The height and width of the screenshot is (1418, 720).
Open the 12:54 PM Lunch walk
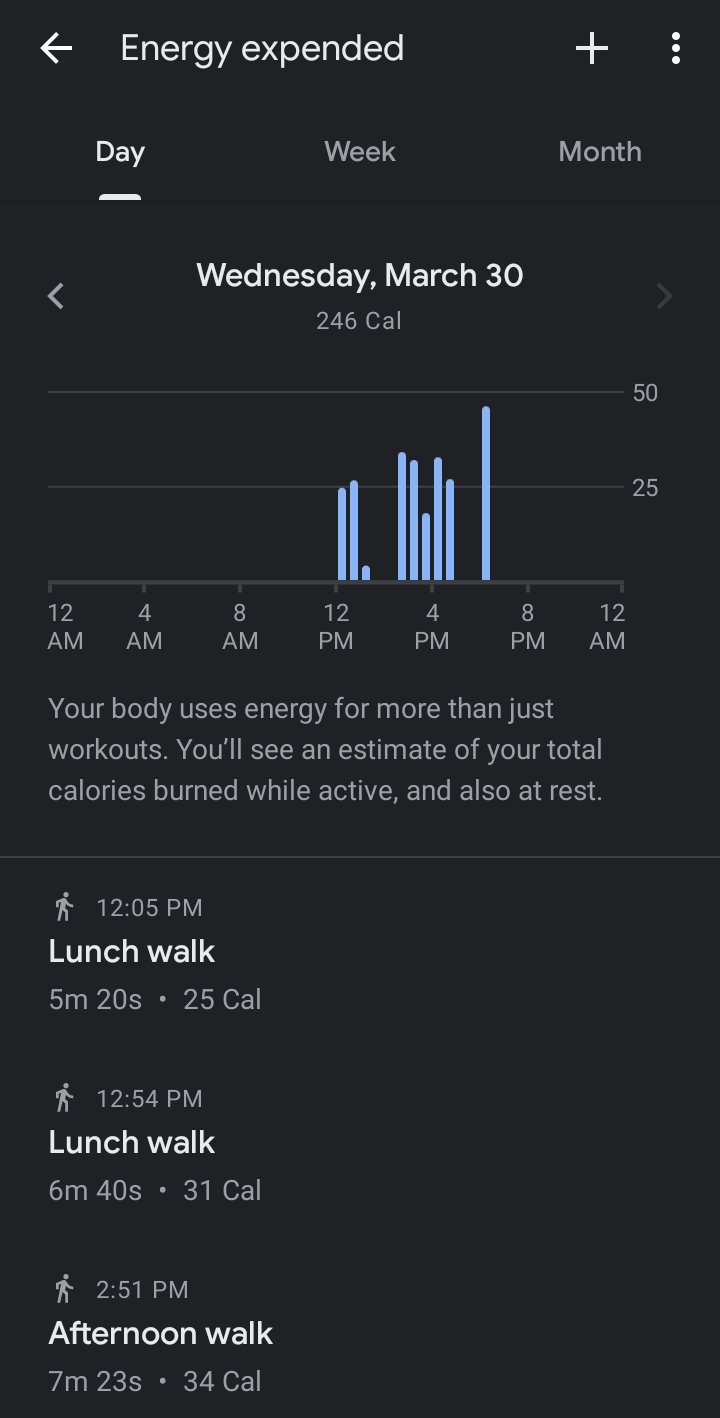[360, 1144]
